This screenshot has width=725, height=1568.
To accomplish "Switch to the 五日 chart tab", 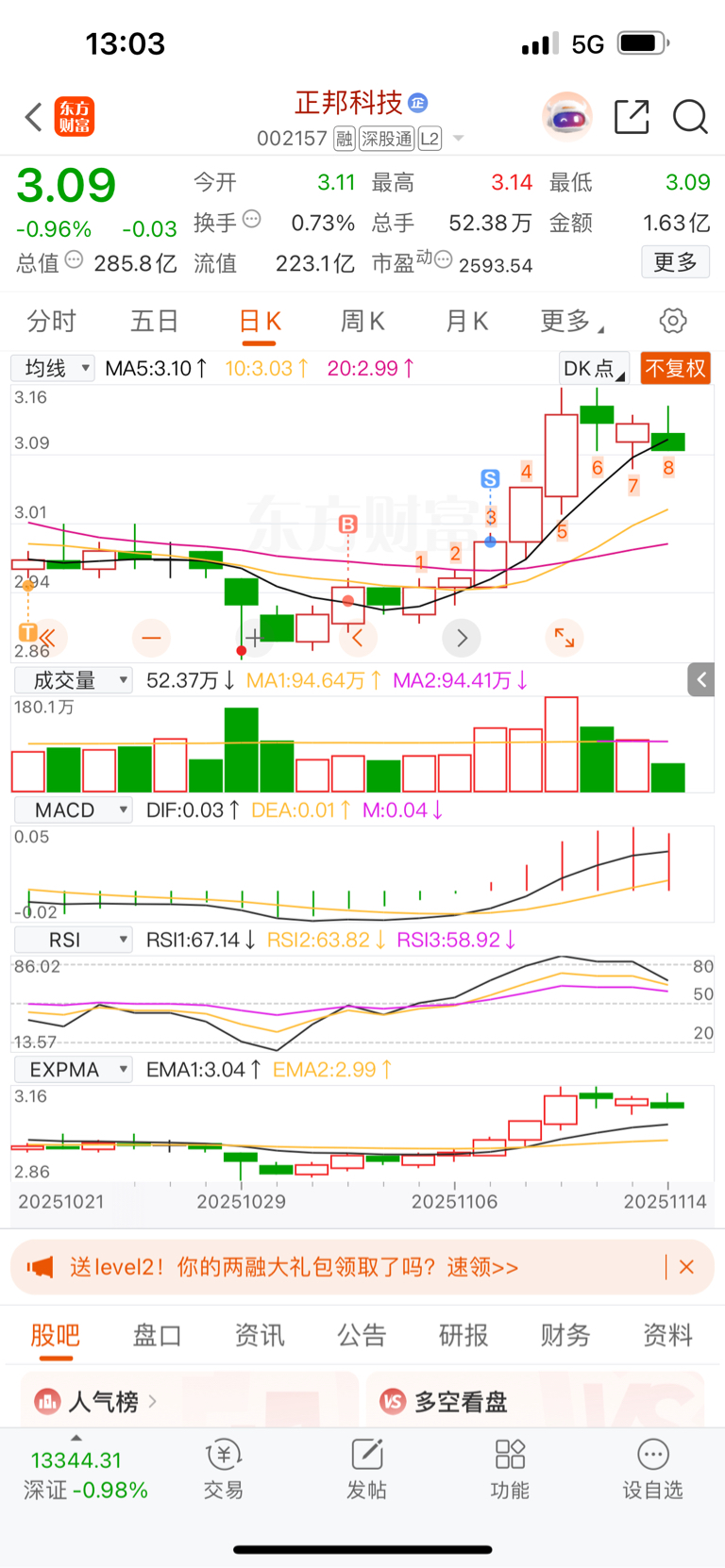I will coord(154,322).
